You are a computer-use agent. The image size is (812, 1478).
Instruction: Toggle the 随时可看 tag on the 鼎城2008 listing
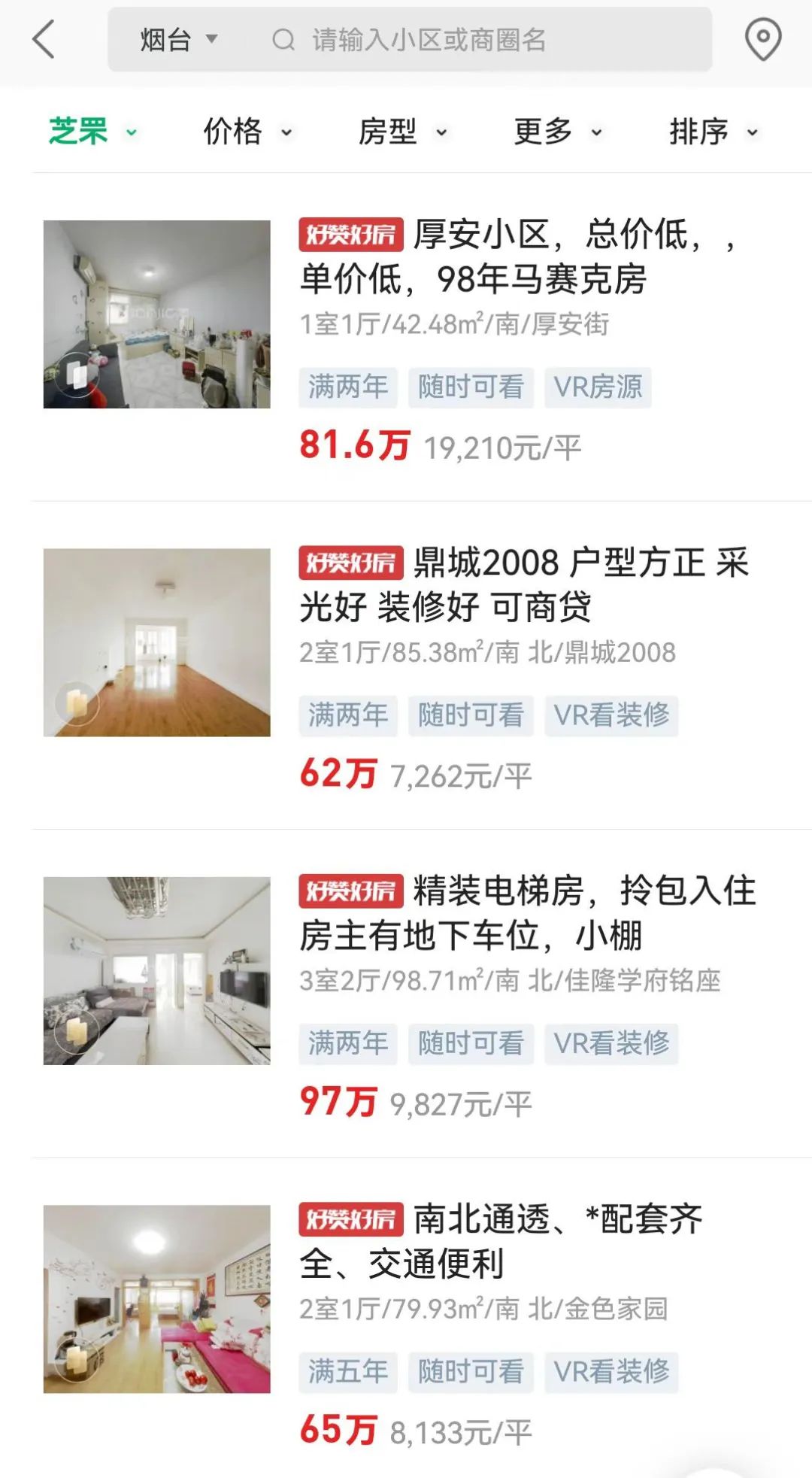(471, 716)
